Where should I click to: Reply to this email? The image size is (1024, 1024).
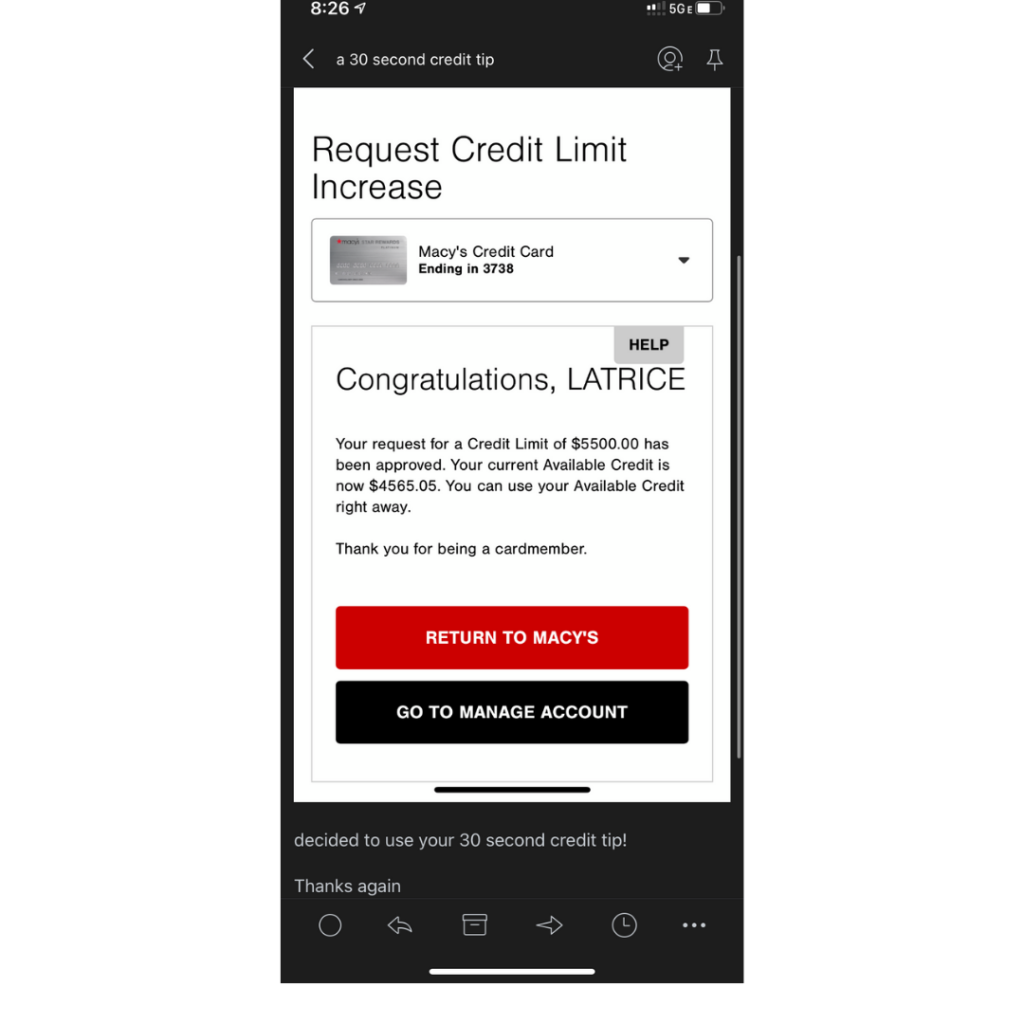[x=400, y=925]
